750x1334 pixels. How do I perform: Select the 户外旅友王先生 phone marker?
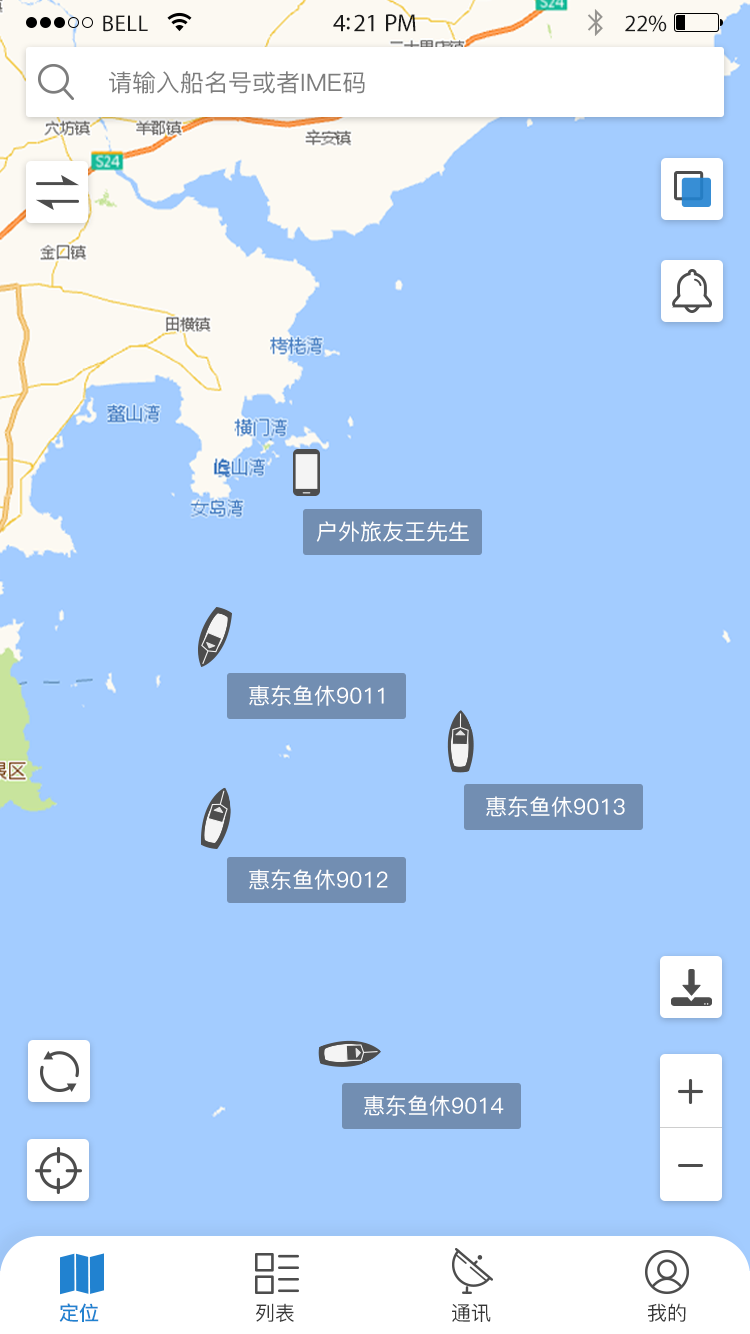307,473
